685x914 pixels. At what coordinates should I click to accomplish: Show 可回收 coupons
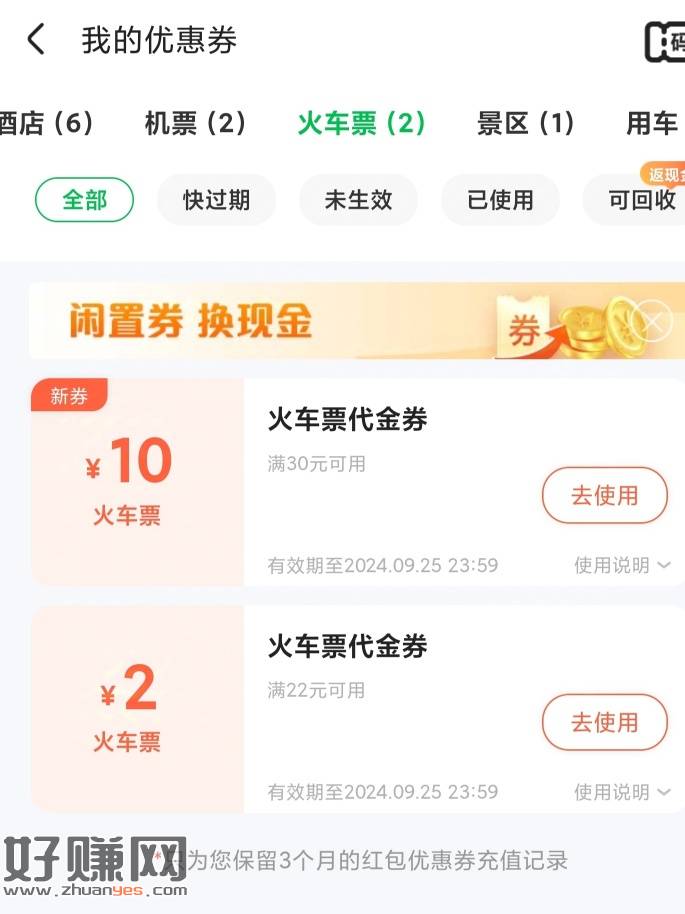pyautogui.click(x=641, y=200)
